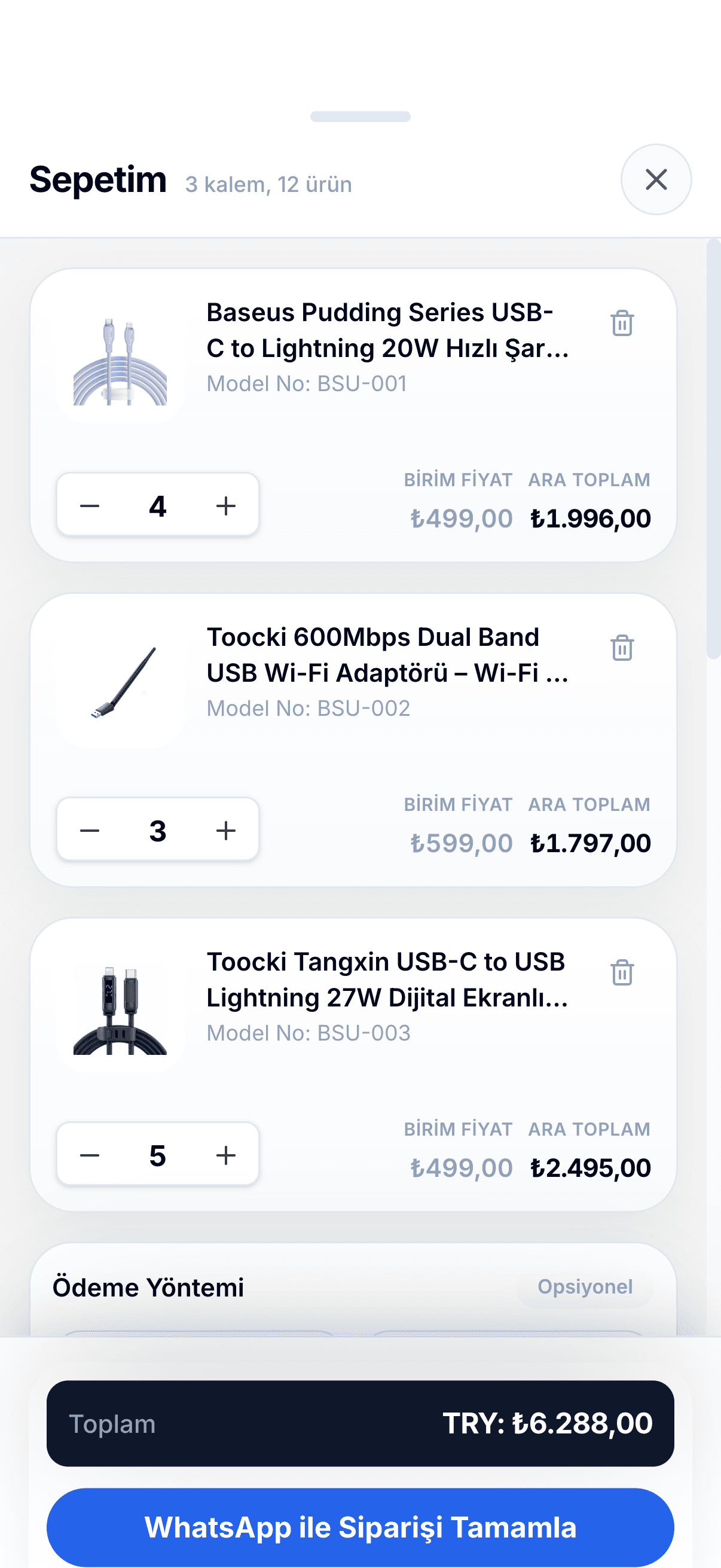The image size is (721, 1568).
Task: Increase quantity of Baseus Pudding Series cable
Action: pos(226,505)
